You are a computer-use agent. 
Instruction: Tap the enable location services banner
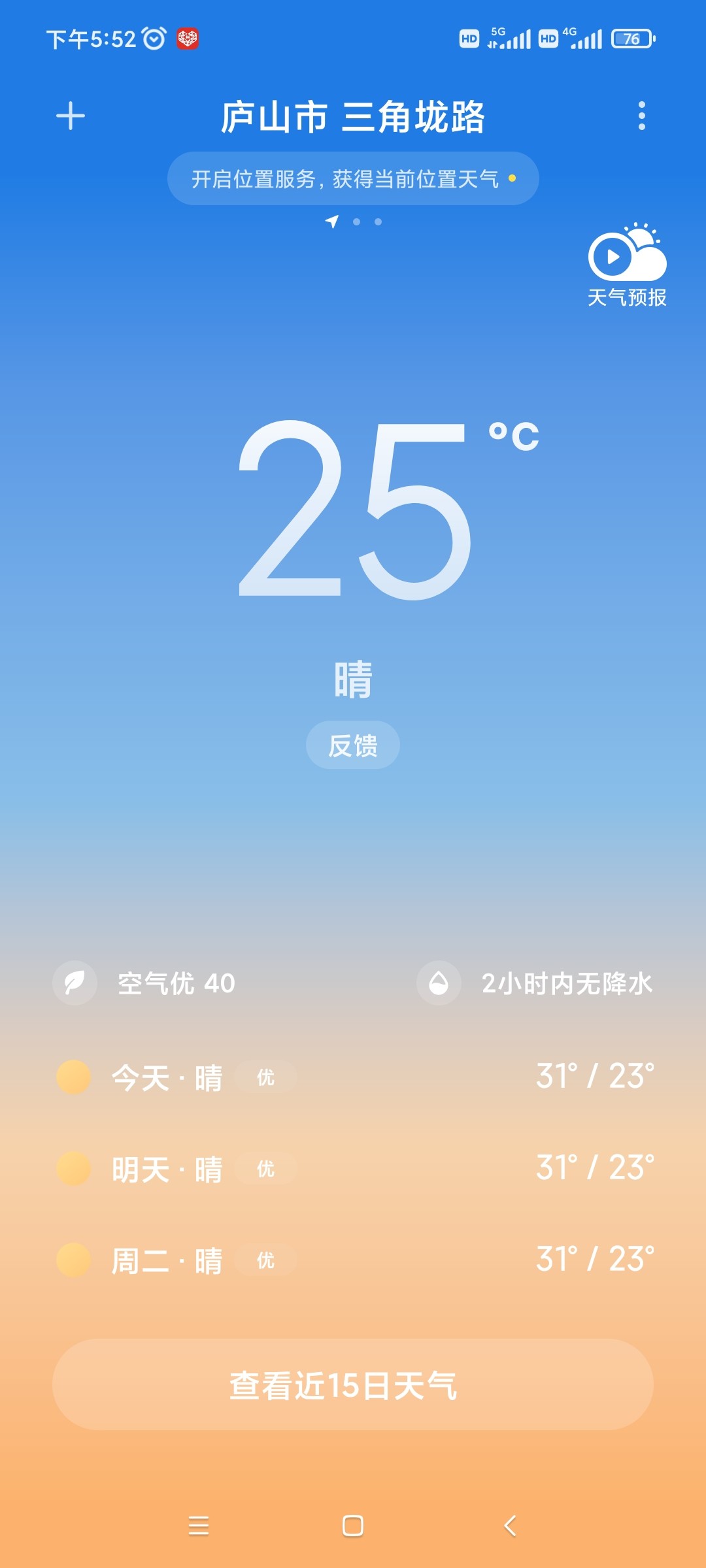tap(353, 178)
